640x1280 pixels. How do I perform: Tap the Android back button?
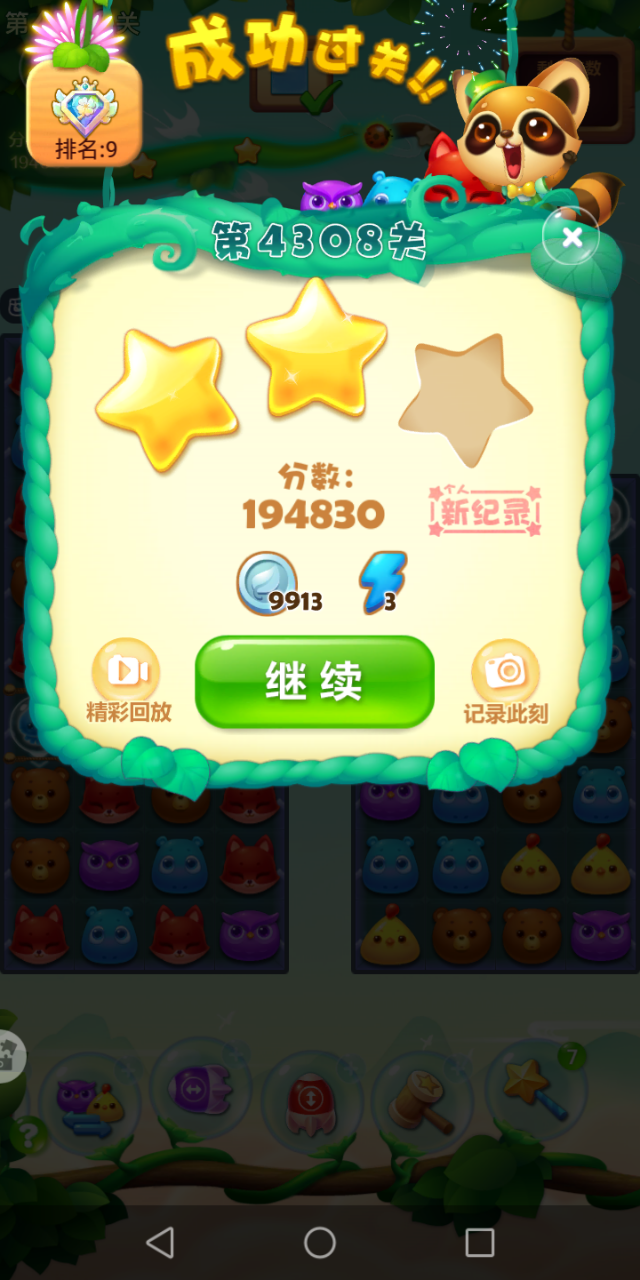click(160, 1242)
